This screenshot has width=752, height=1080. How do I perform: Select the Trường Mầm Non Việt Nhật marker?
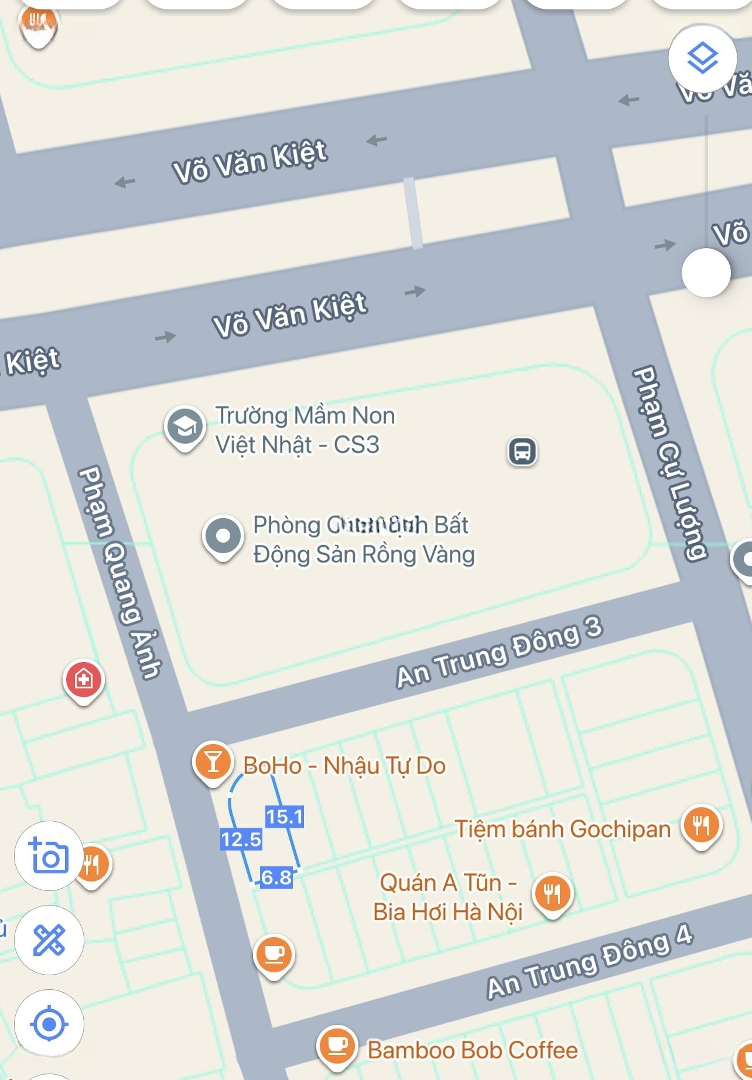184,428
